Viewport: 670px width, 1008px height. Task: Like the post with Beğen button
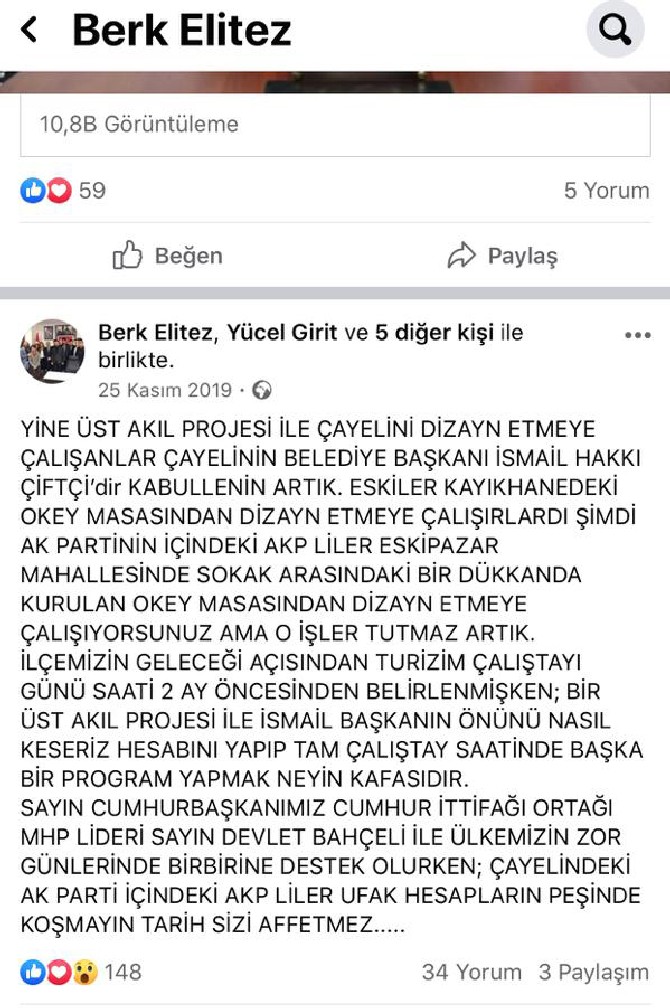[x=167, y=256]
